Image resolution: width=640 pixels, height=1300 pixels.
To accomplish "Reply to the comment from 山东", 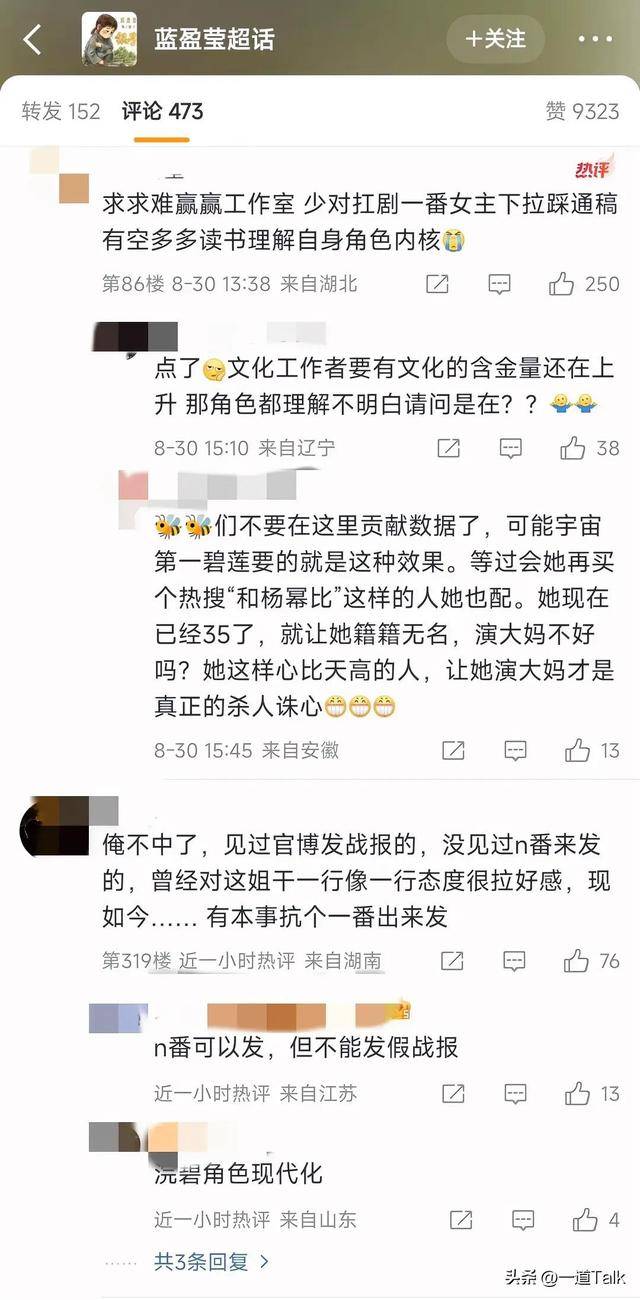I will 523,1220.
